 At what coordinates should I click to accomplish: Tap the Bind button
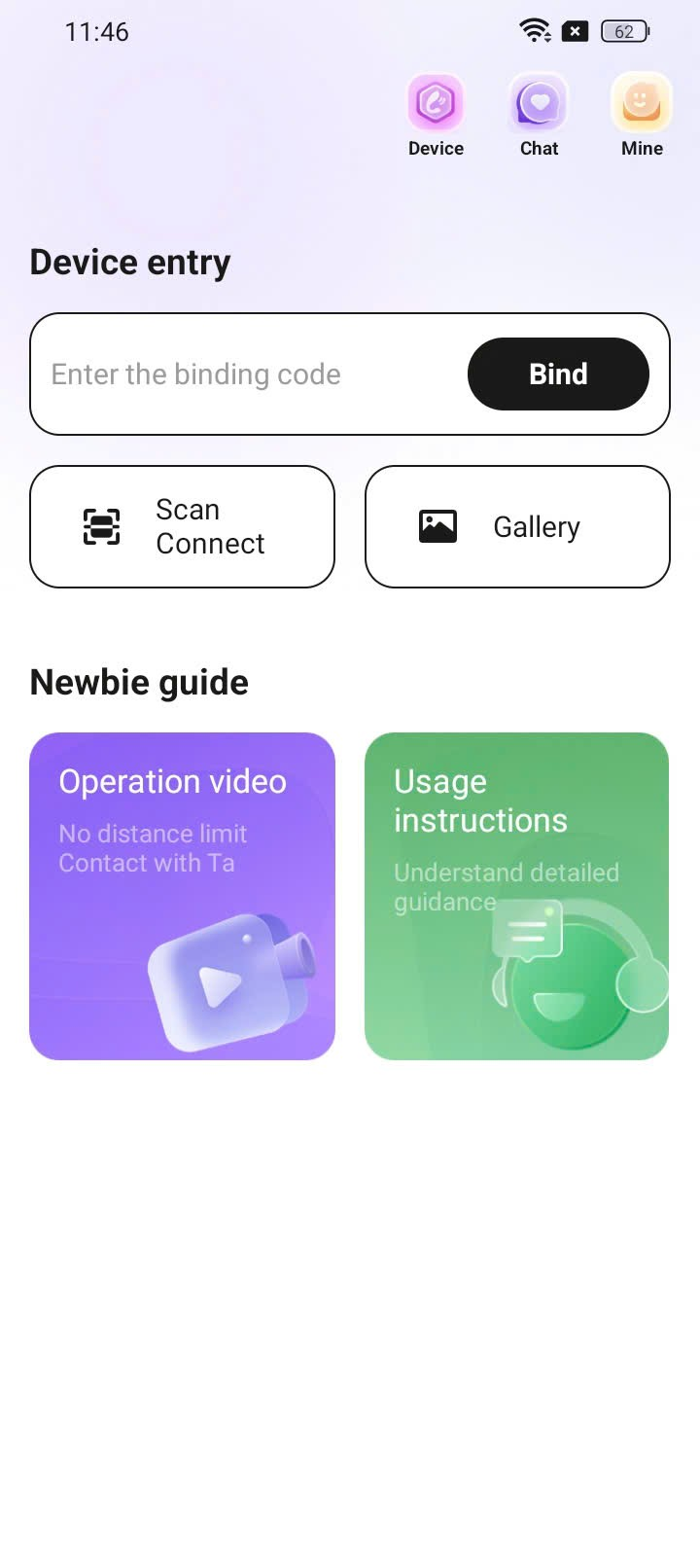pos(558,374)
